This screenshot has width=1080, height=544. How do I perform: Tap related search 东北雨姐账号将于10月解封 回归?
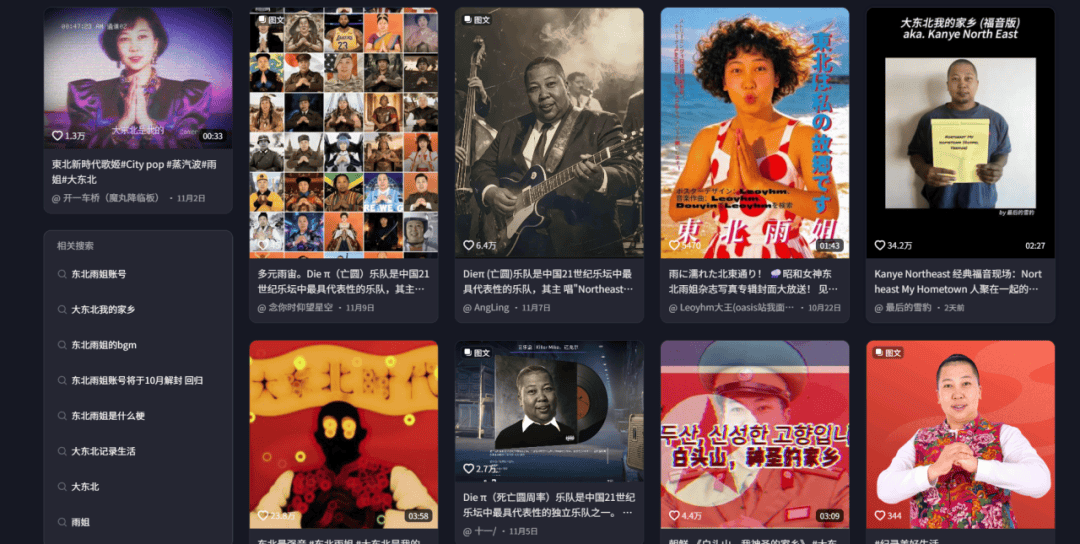[136, 381]
